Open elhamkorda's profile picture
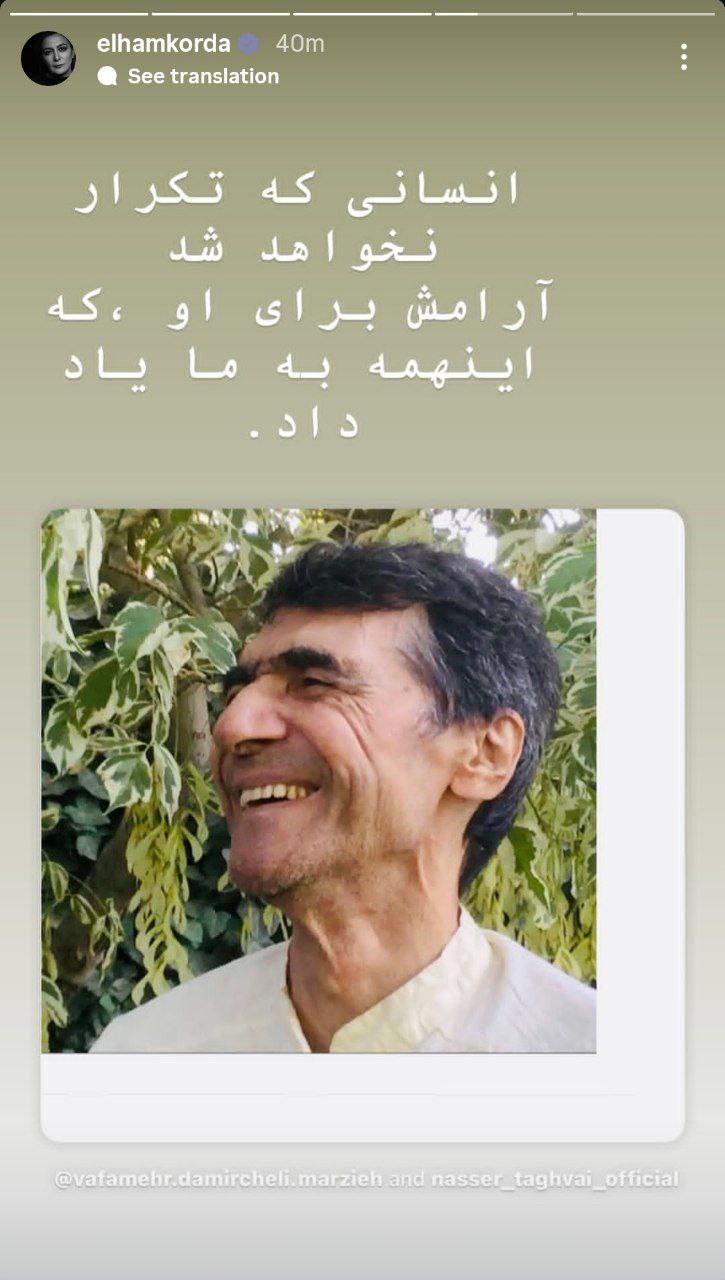725x1280 pixels. (x=48, y=58)
